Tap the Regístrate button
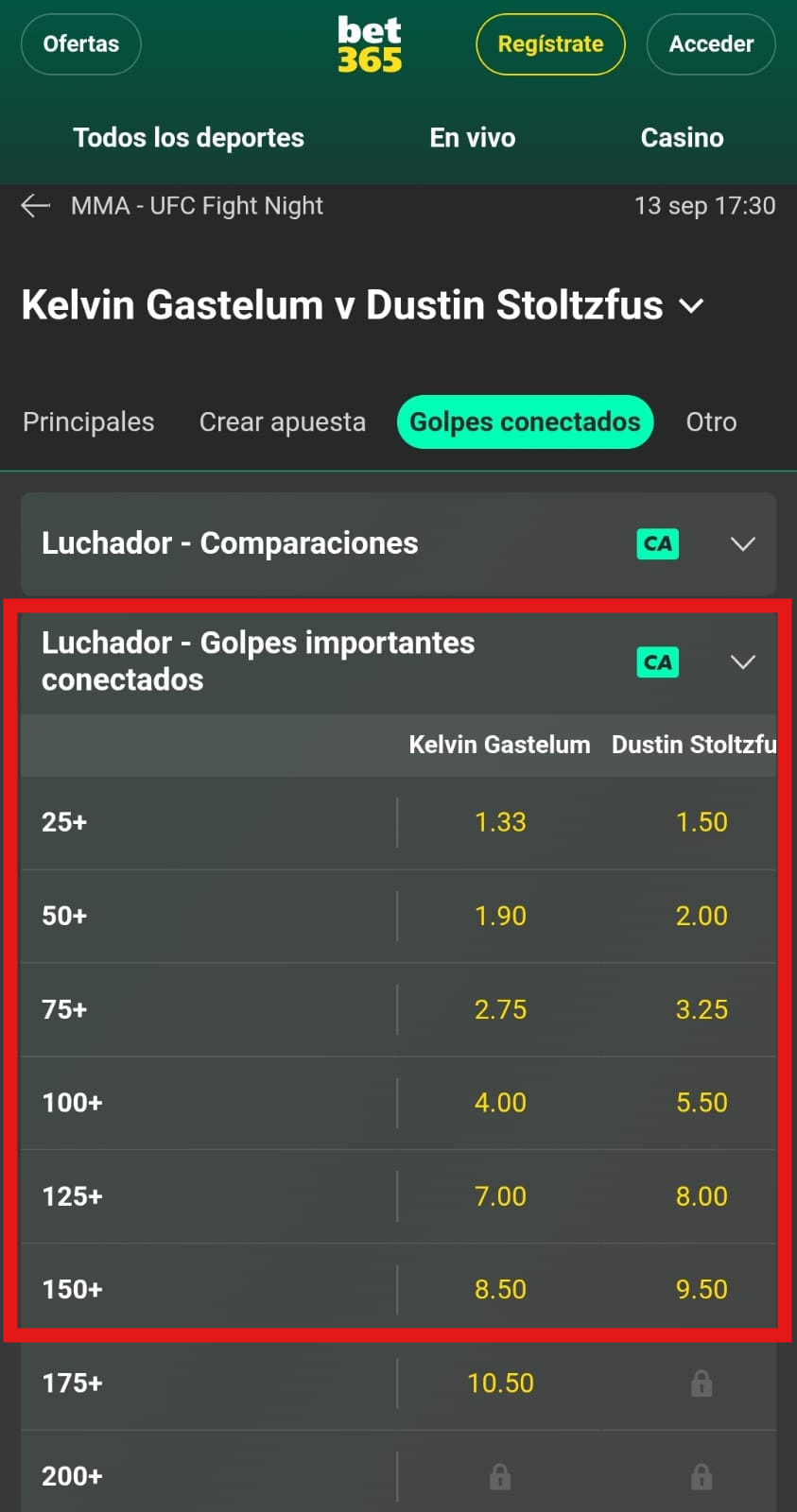The height and width of the screenshot is (1512, 797). pos(550,44)
